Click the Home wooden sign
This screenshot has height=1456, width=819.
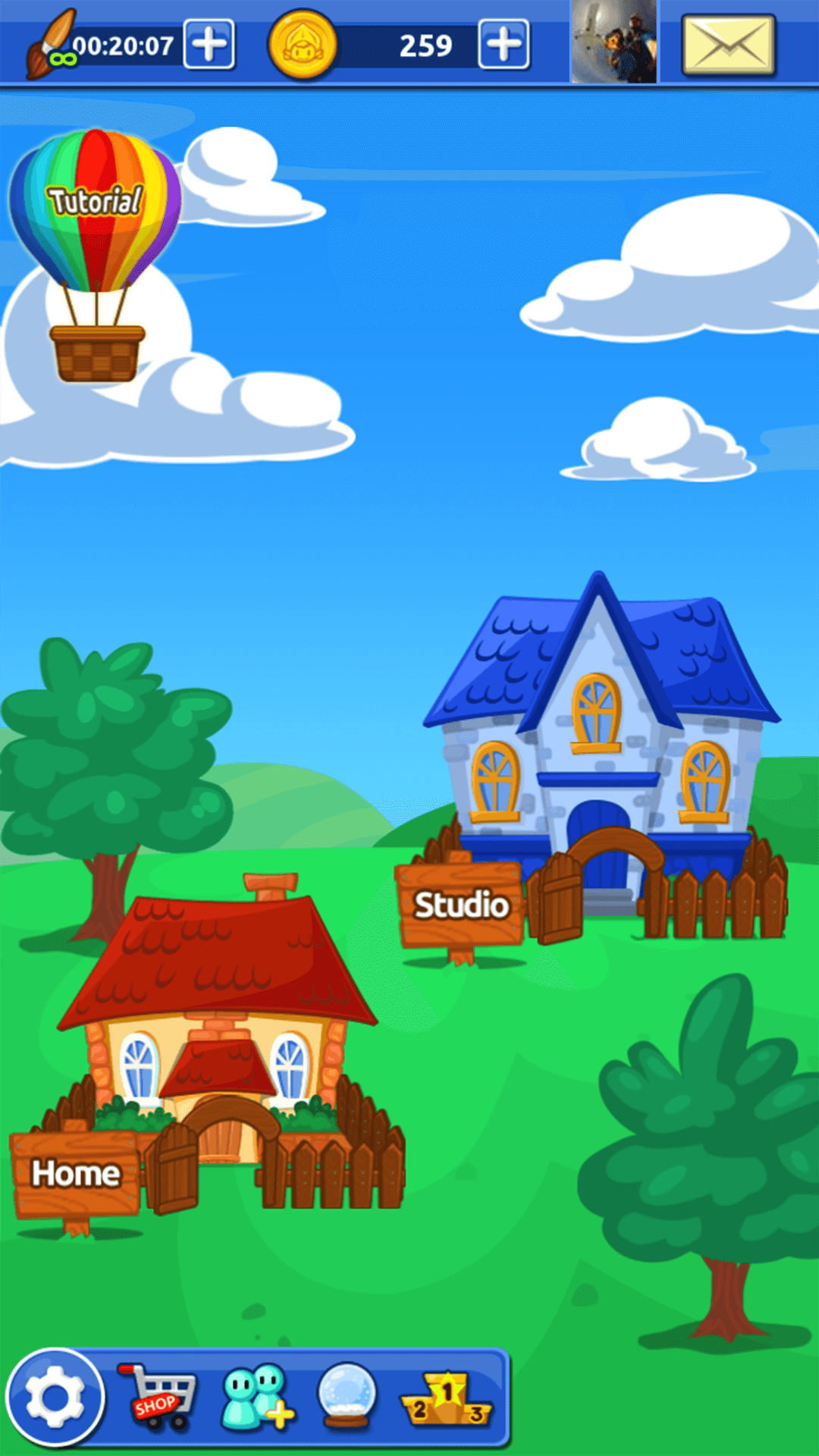76,1173
